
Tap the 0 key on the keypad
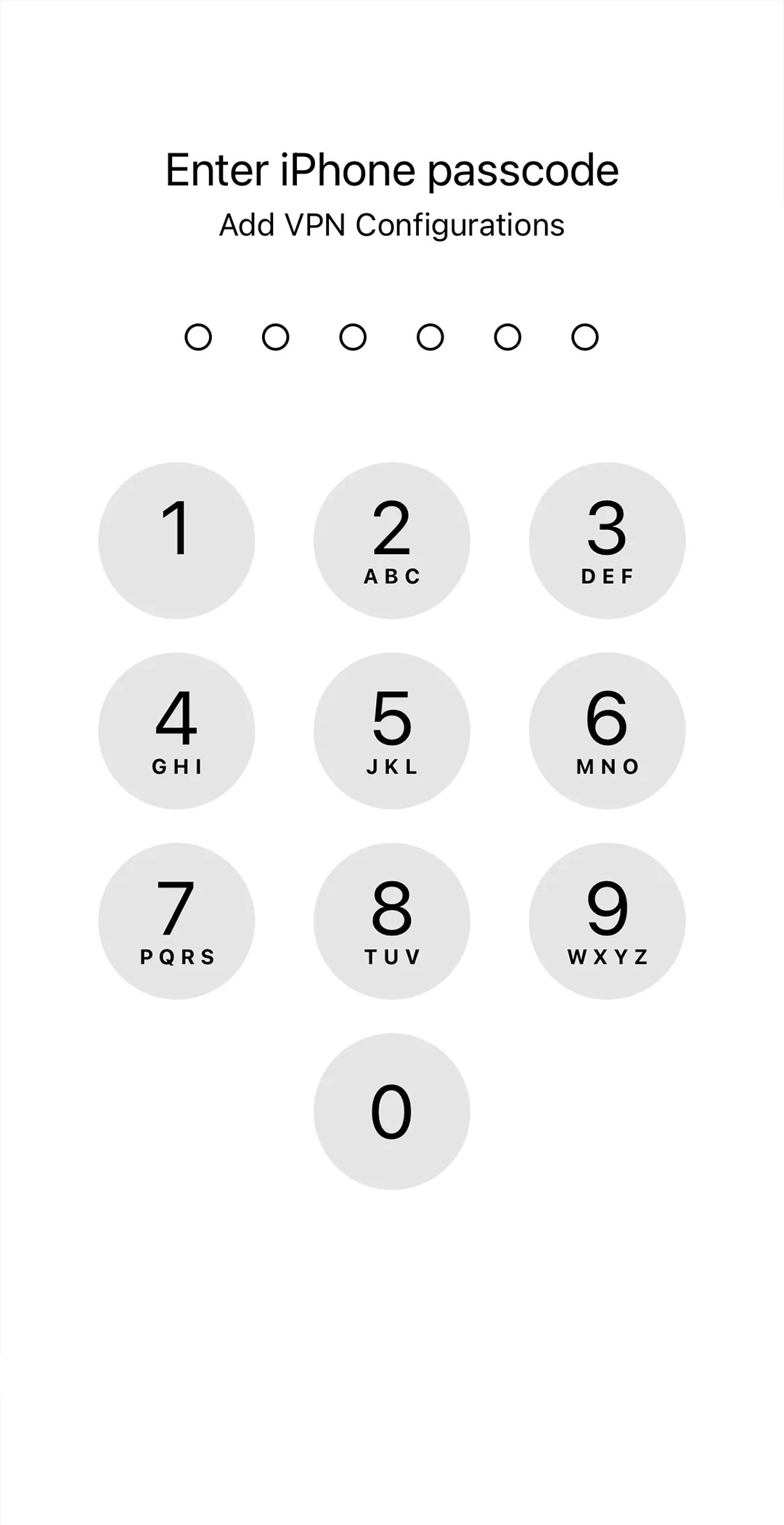392,1111
